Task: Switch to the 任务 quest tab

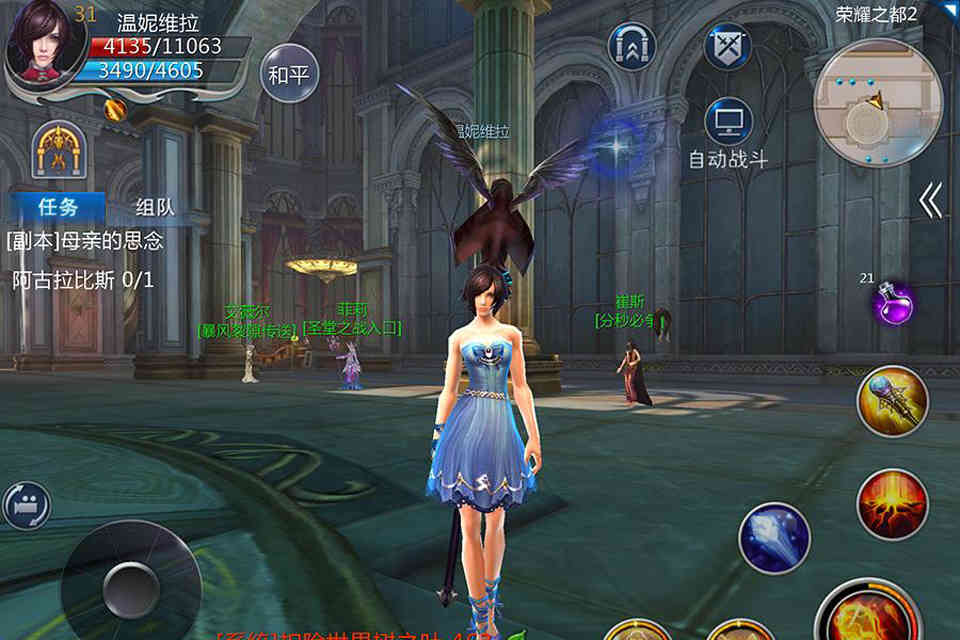Action: point(57,207)
